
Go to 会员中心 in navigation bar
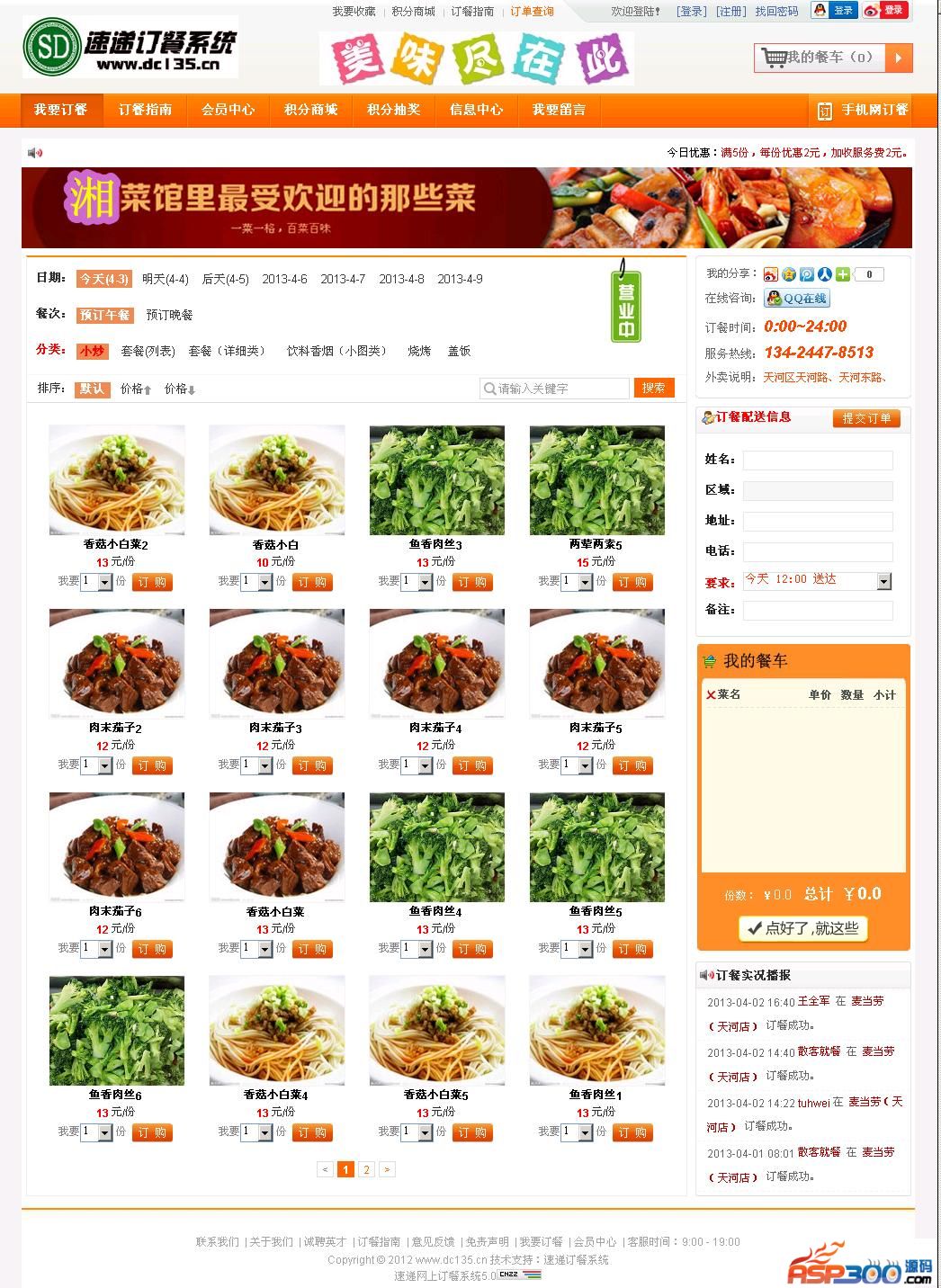228,110
